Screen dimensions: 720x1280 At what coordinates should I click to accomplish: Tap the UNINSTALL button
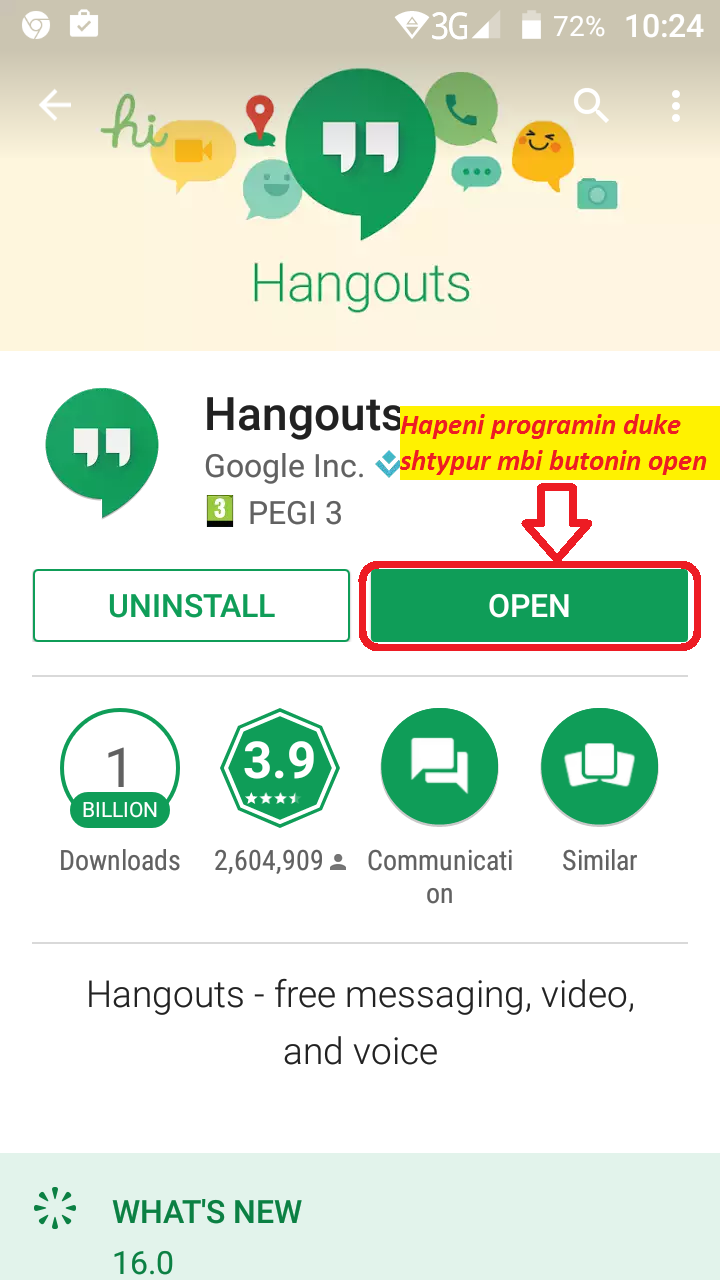tap(192, 606)
